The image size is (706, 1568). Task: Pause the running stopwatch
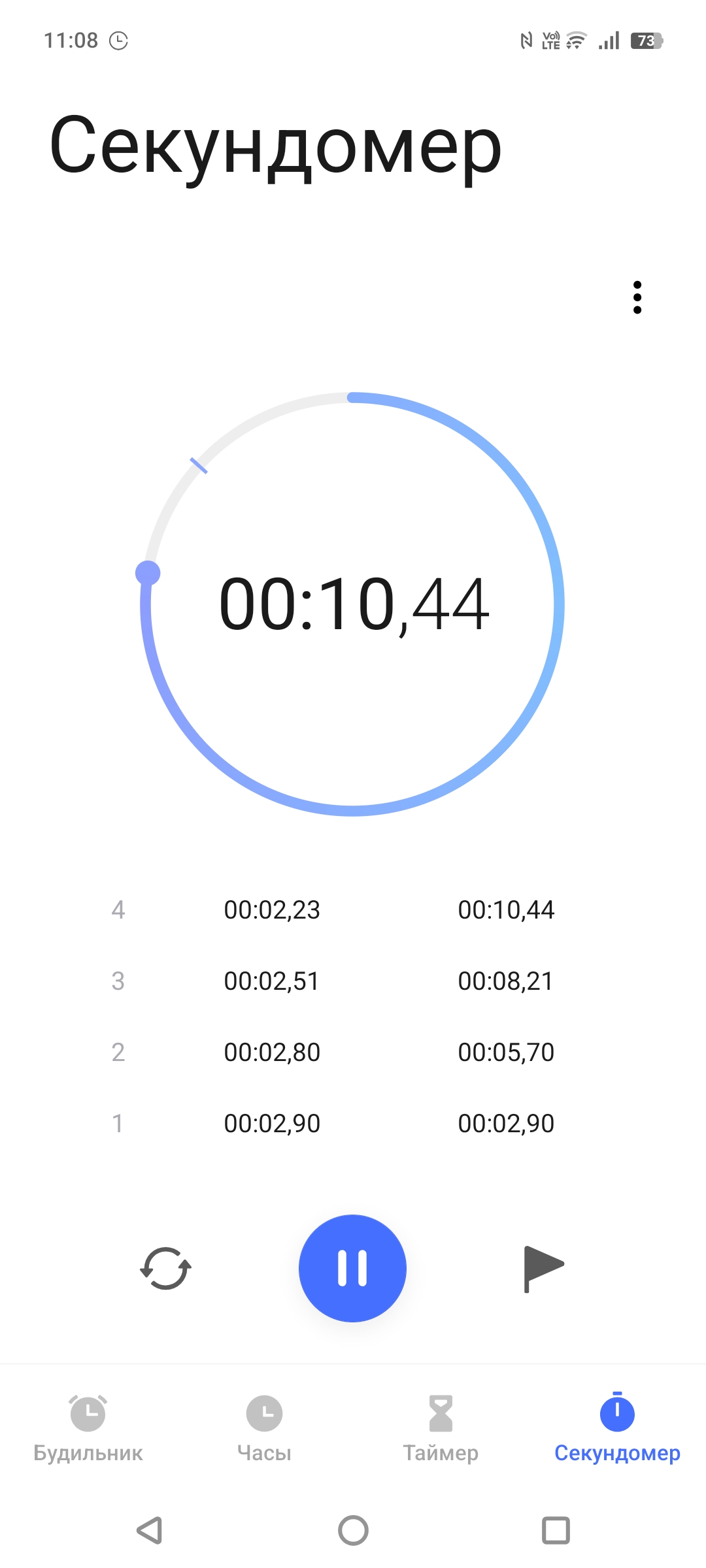click(352, 1268)
